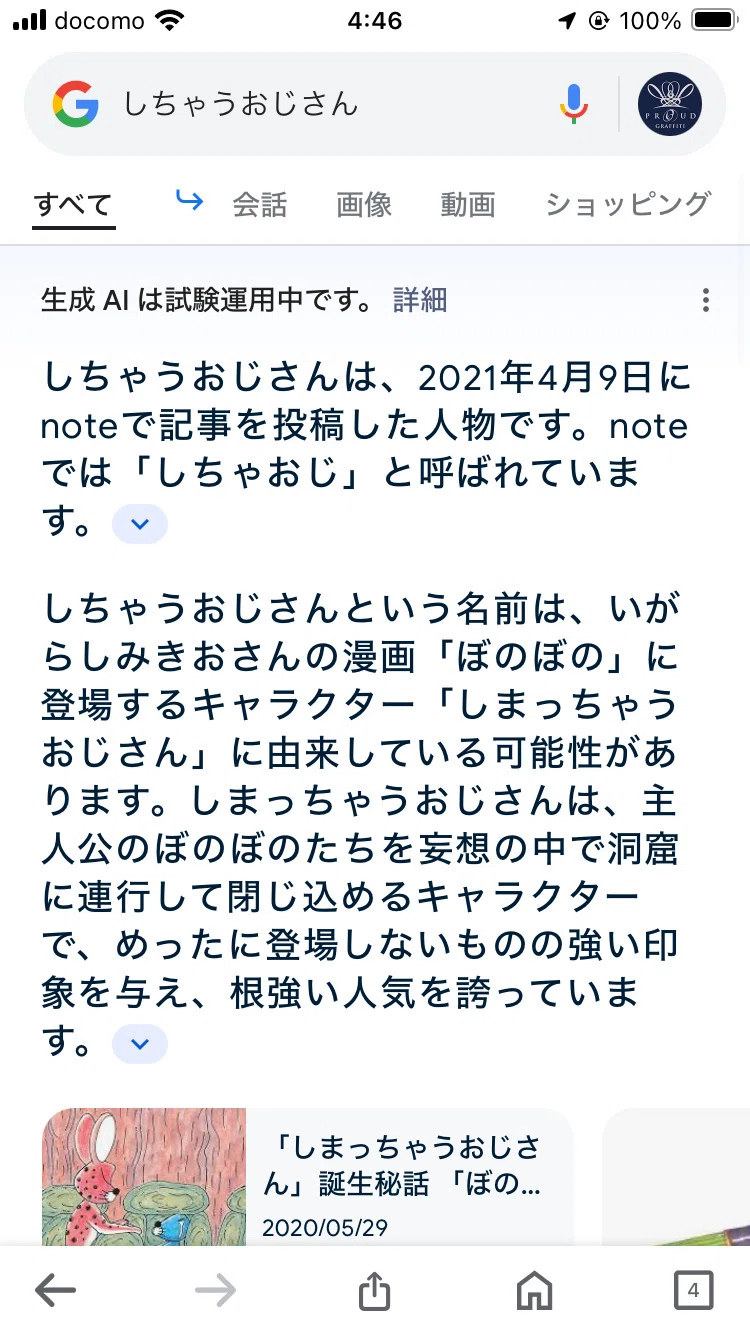The image size is (750, 1334).
Task: Open the AI overview three-dot menu
Action: click(x=706, y=300)
